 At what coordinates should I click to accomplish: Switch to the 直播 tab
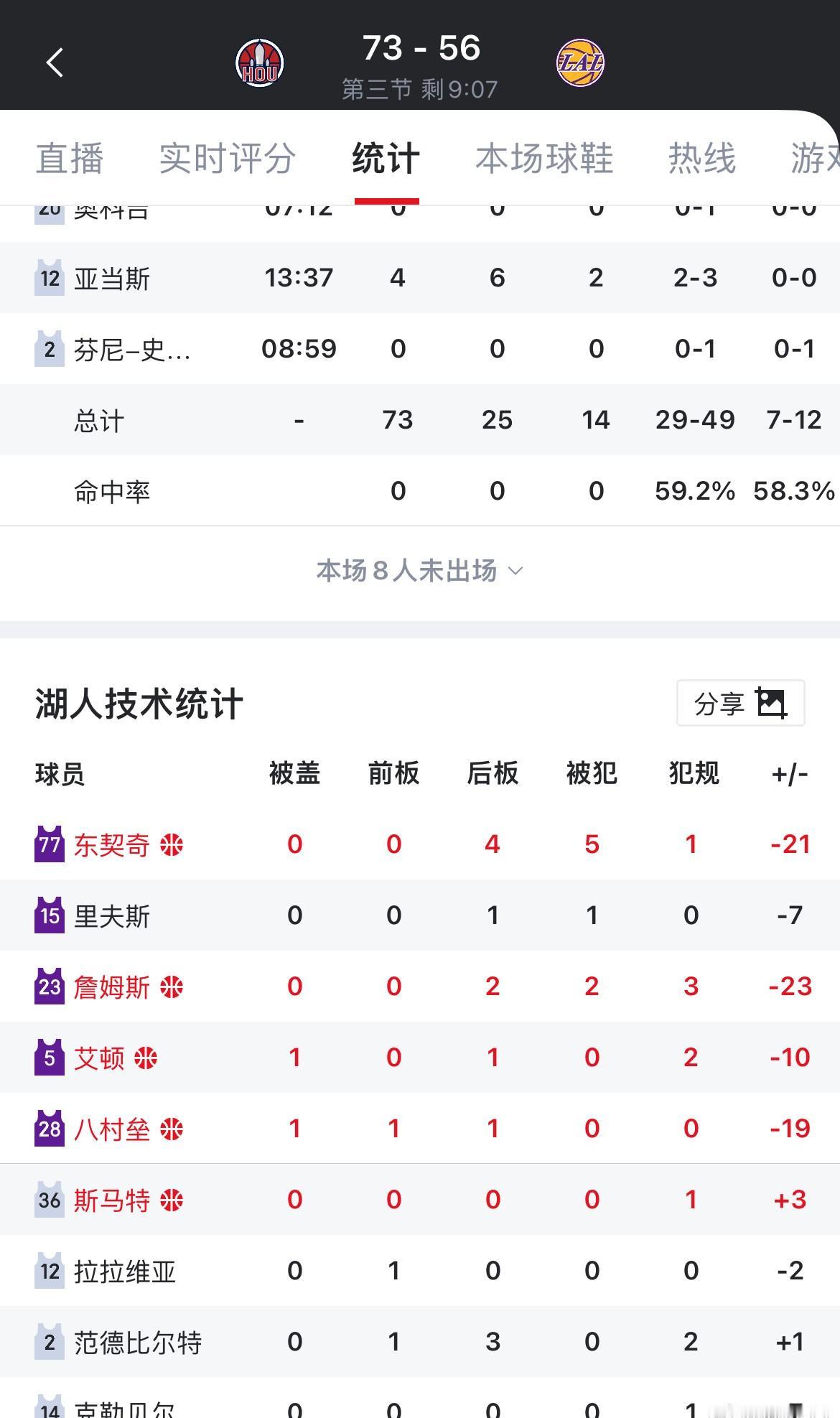click(70, 158)
